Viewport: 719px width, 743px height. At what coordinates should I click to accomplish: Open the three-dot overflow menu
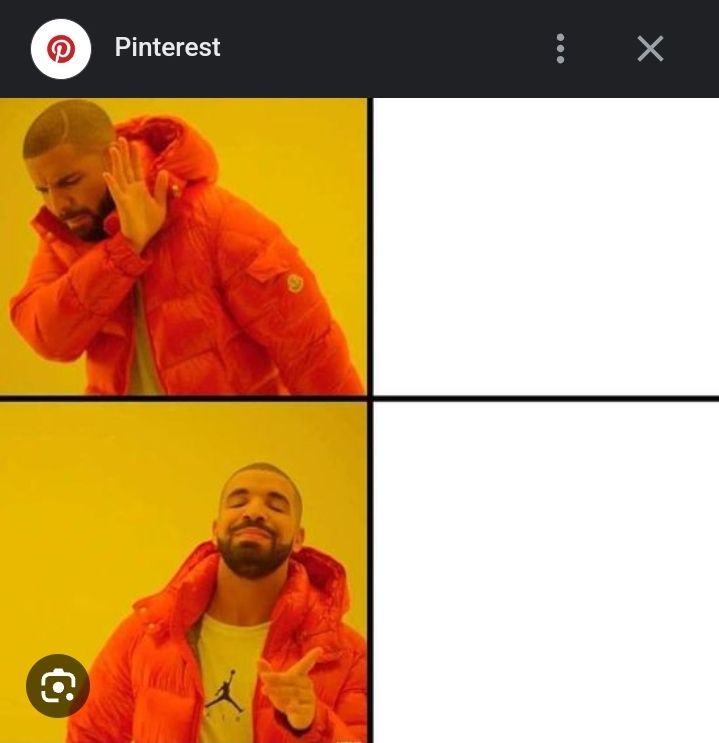pyautogui.click(x=560, y=48)
